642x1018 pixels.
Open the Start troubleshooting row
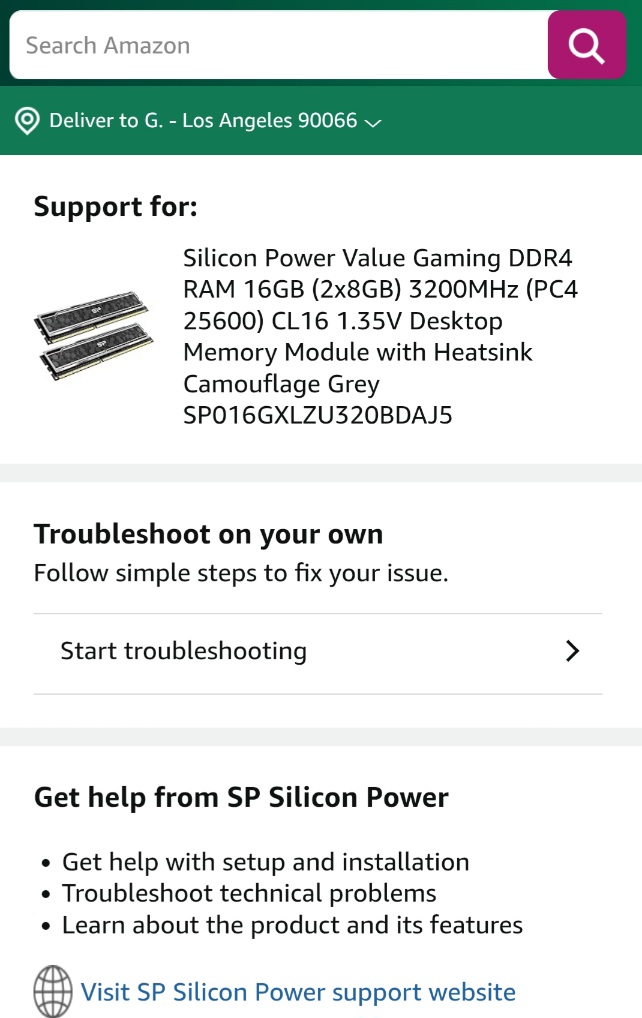pos(318,652)
